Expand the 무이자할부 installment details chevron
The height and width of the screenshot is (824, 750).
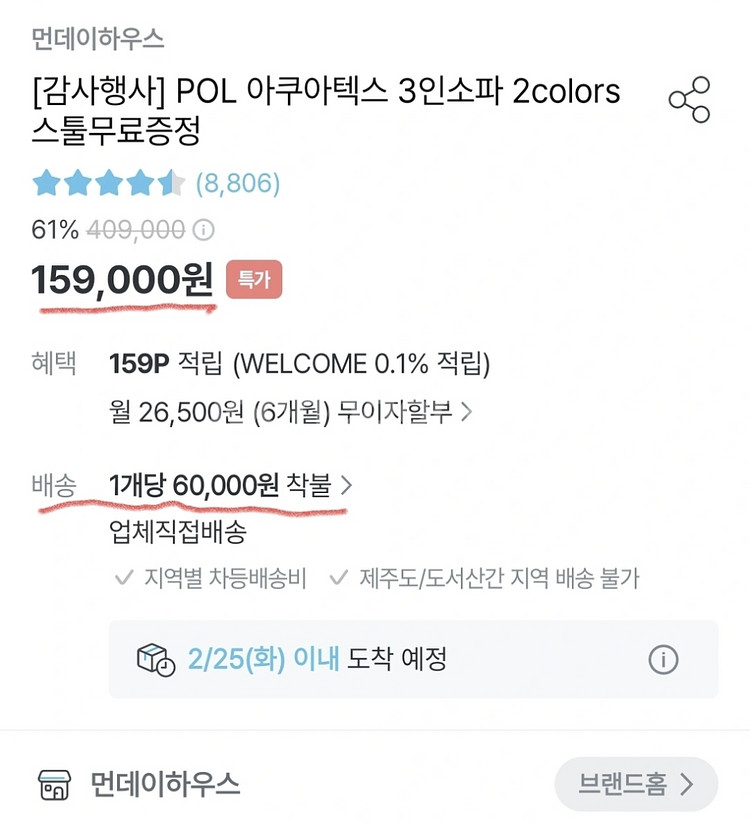pos(470,411)
